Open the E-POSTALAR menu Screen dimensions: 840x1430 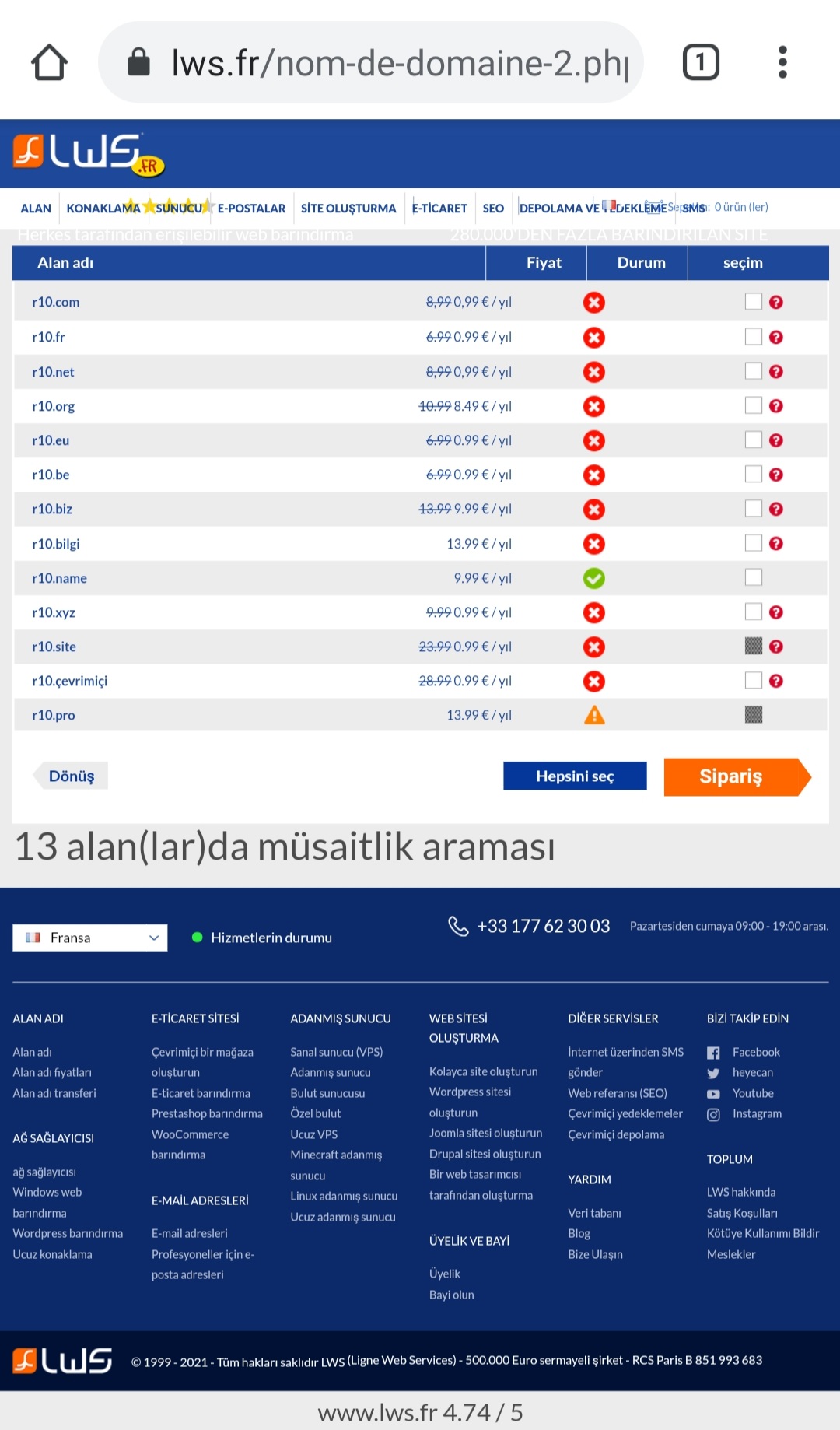[251, 209]
